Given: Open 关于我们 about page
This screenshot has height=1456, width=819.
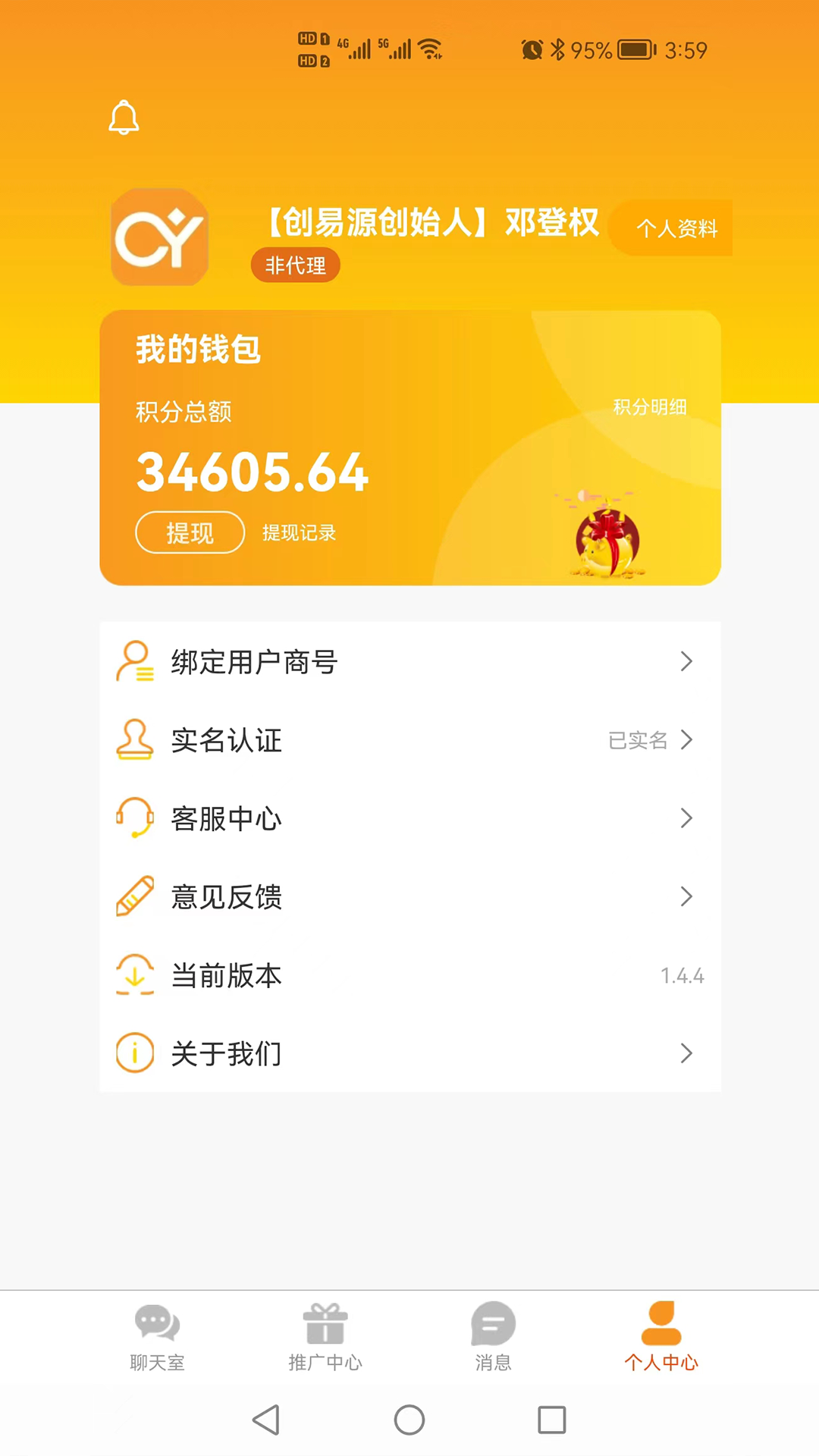Looking at the screenshot, I should (409, 1053).
